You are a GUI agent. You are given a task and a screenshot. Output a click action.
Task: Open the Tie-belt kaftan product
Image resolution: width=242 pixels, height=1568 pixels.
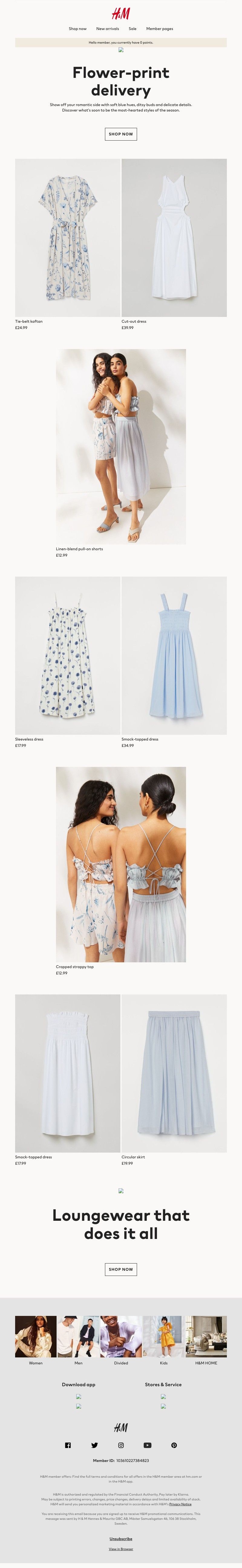point(67,237)
